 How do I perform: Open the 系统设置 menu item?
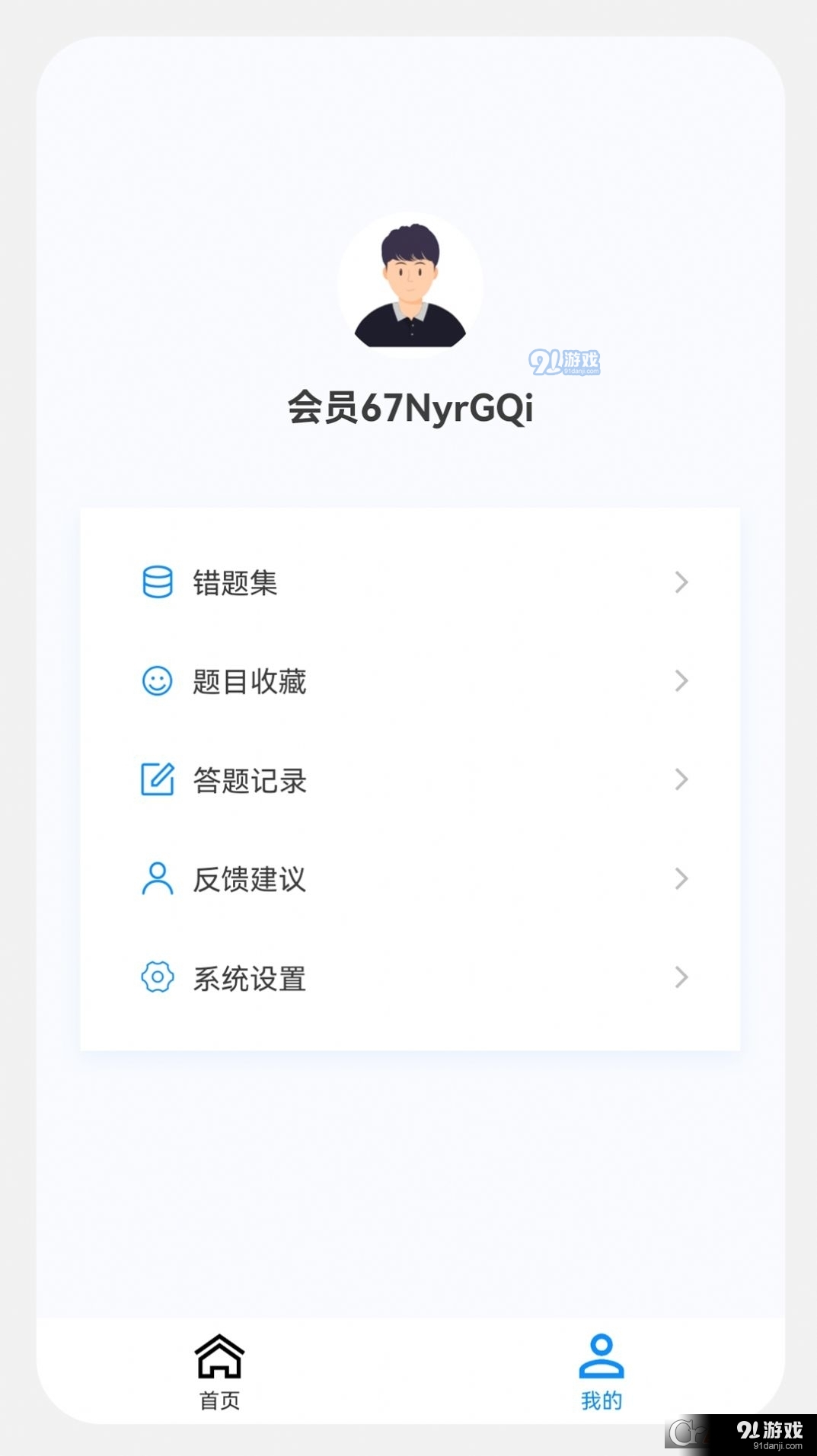click(249, 979)
